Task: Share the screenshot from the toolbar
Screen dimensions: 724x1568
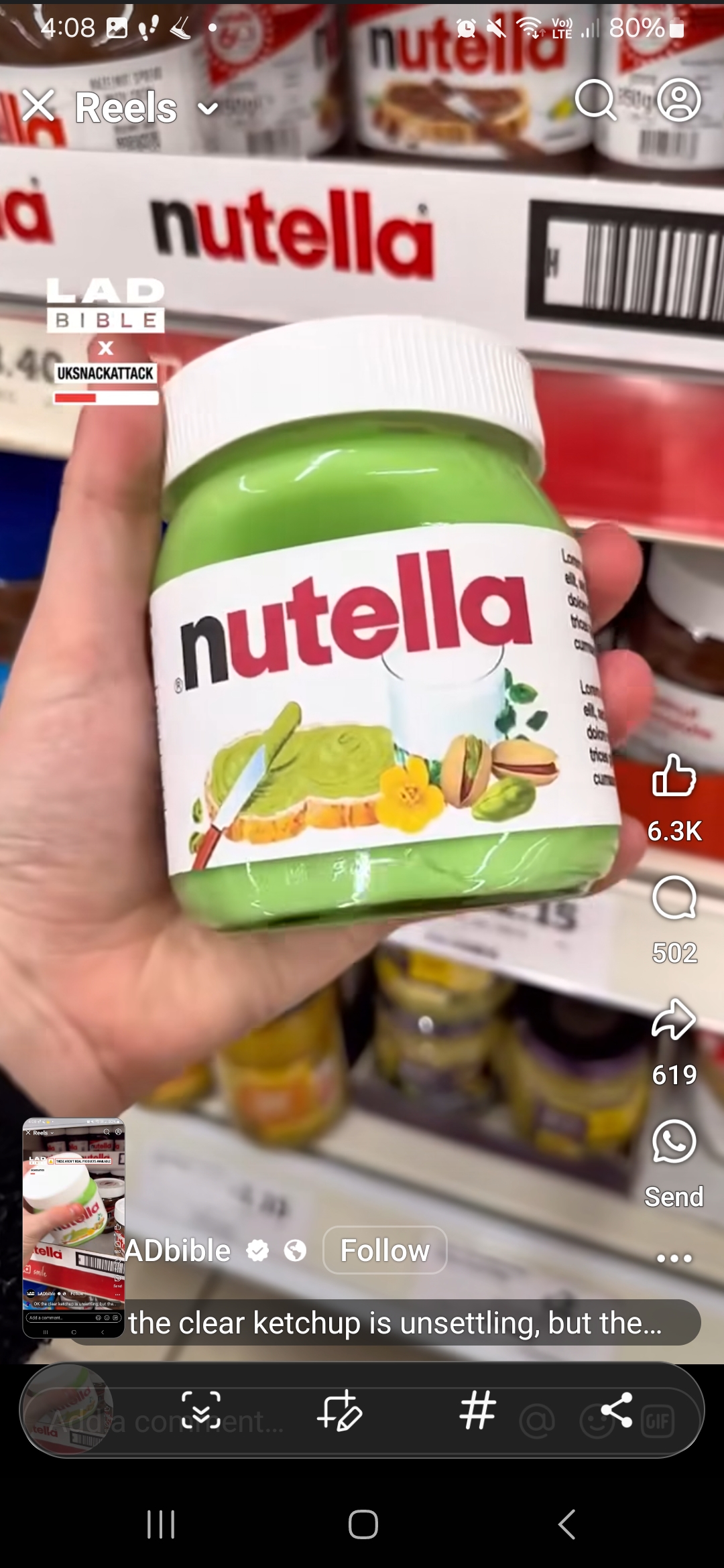Action: (x=617, y=1410)
